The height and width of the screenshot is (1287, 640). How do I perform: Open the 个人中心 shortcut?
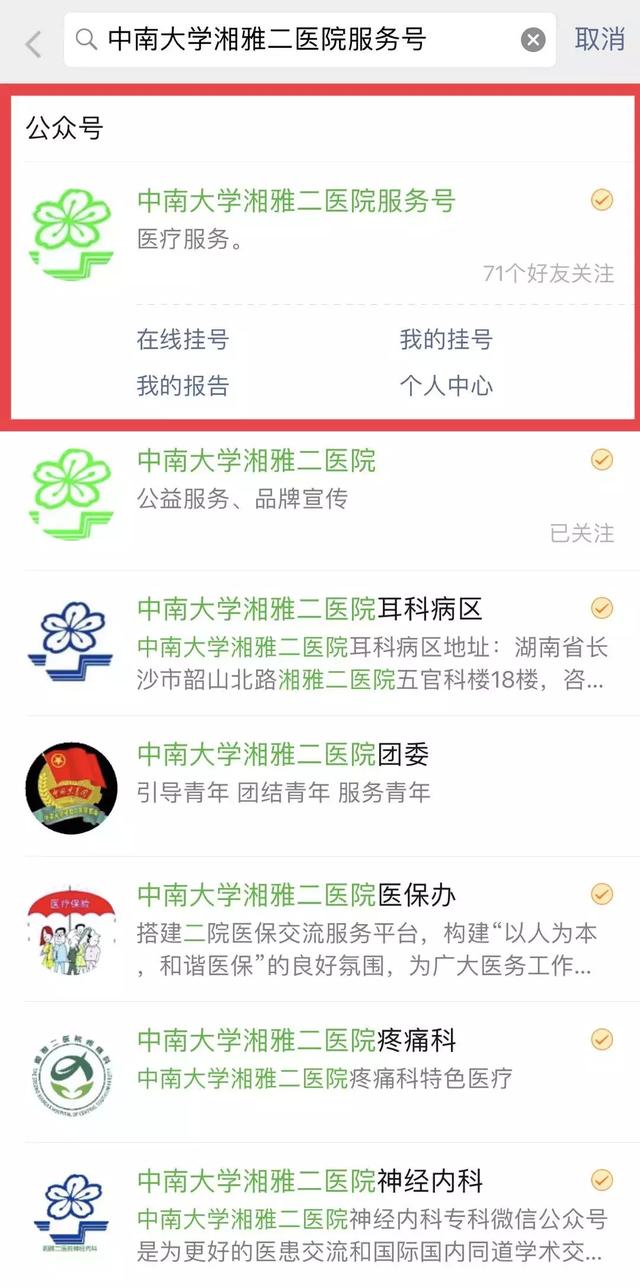coord(446,386)
